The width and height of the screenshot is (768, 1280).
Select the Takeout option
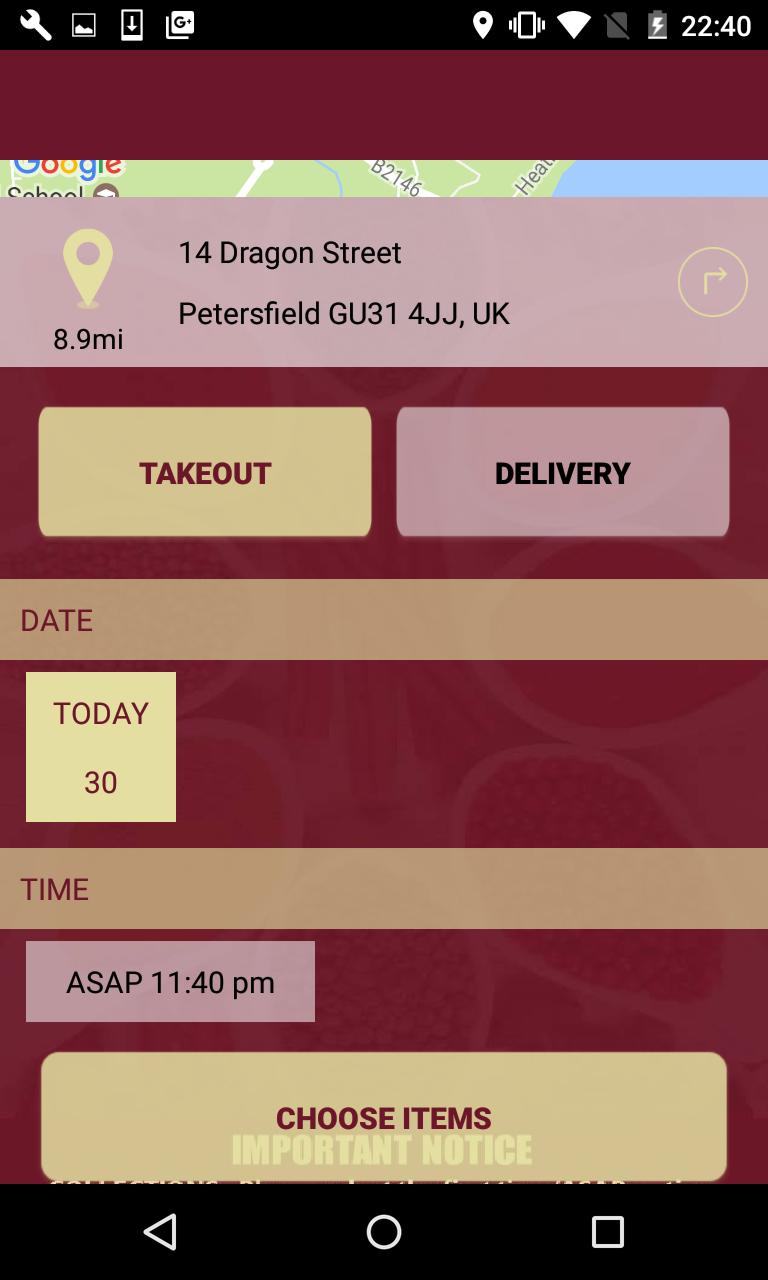pos(205,472)
